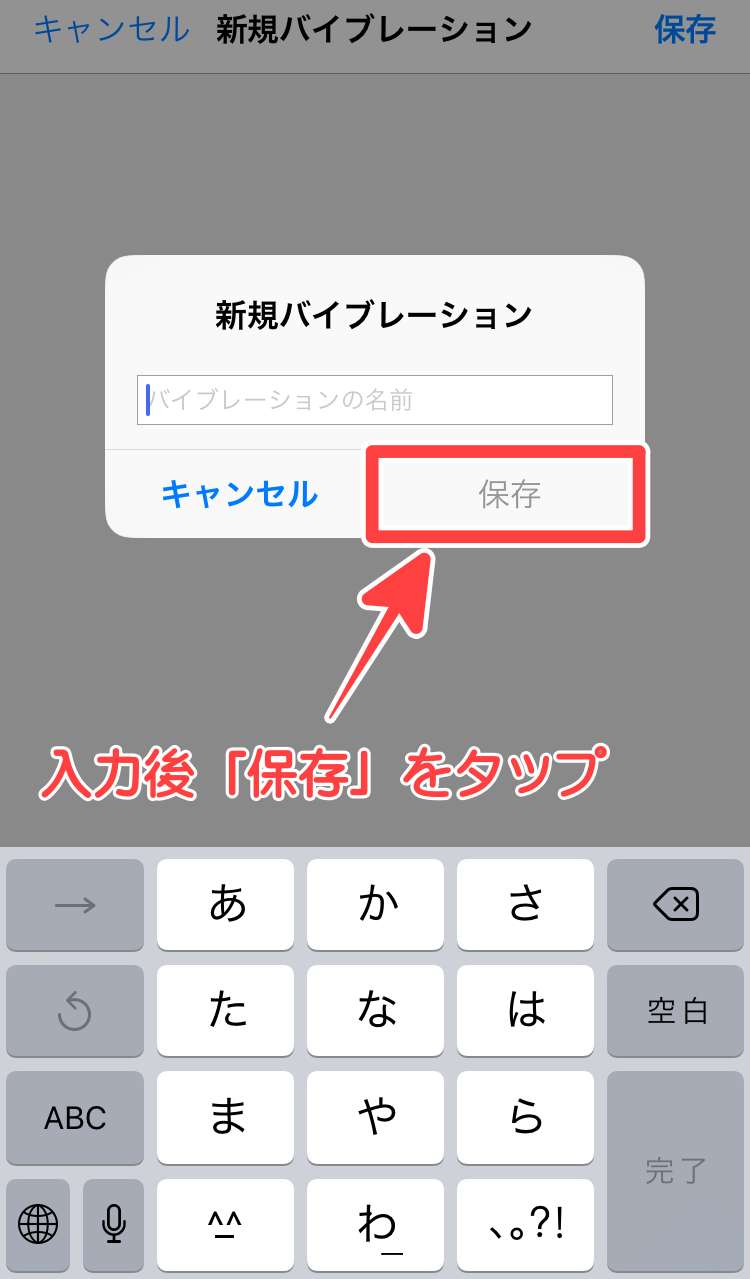The height and width of the screenshot is (1279, 750).
Task: Tap 保存 in the top navigation bar
Action: pos(685,30)
